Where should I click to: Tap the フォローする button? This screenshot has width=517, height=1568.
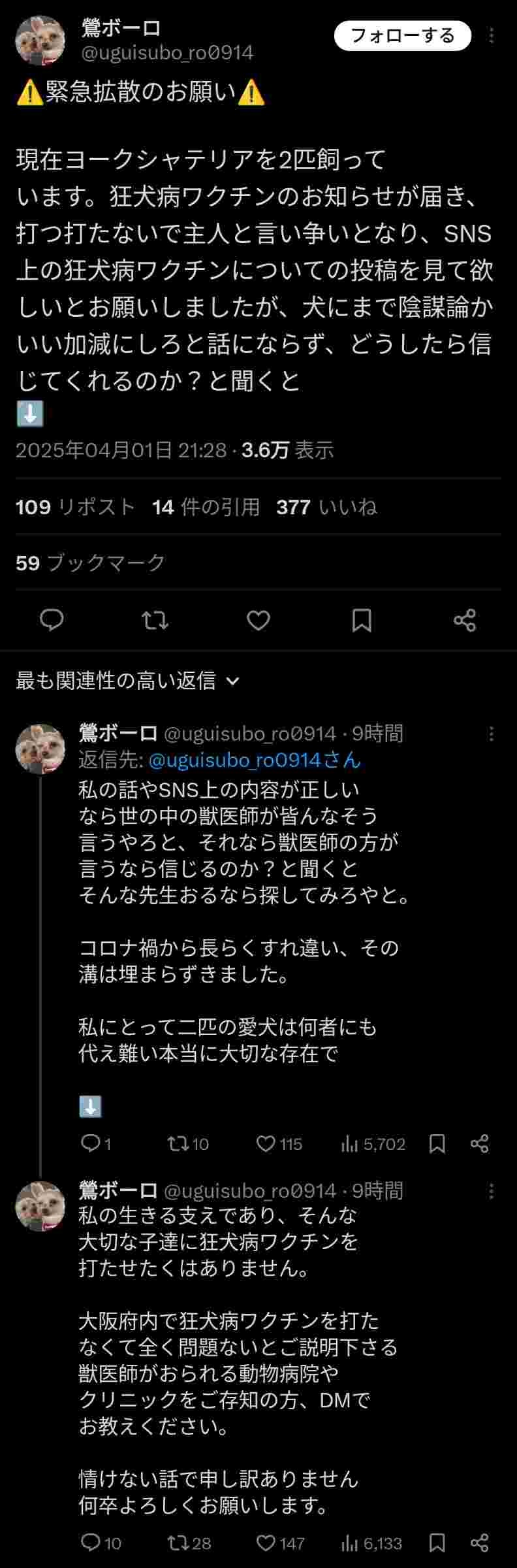(x=402, y=36)
